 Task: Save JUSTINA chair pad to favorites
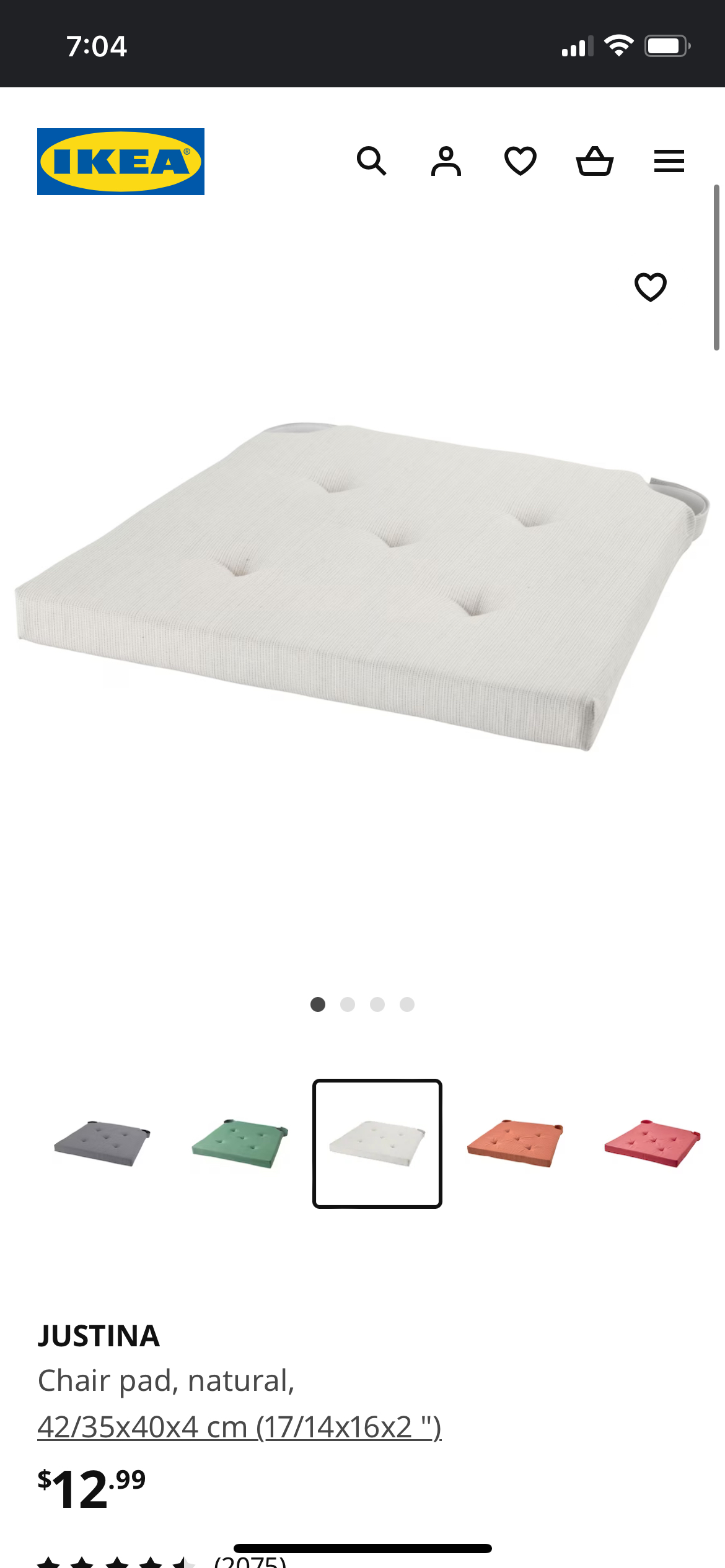coord(651,287)
